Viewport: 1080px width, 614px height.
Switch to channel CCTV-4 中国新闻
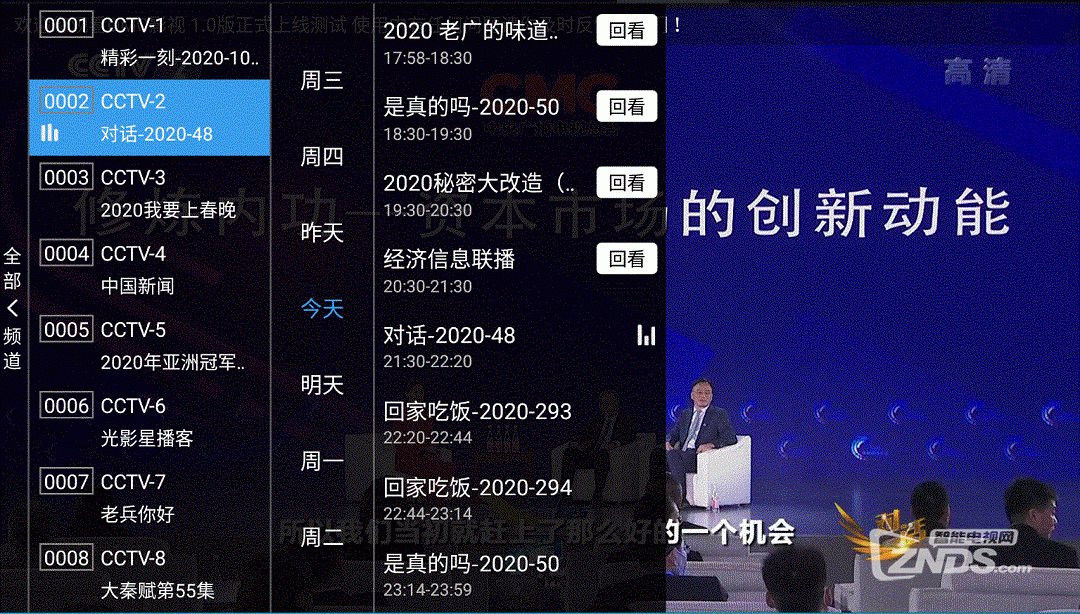(x=150, y=269)
